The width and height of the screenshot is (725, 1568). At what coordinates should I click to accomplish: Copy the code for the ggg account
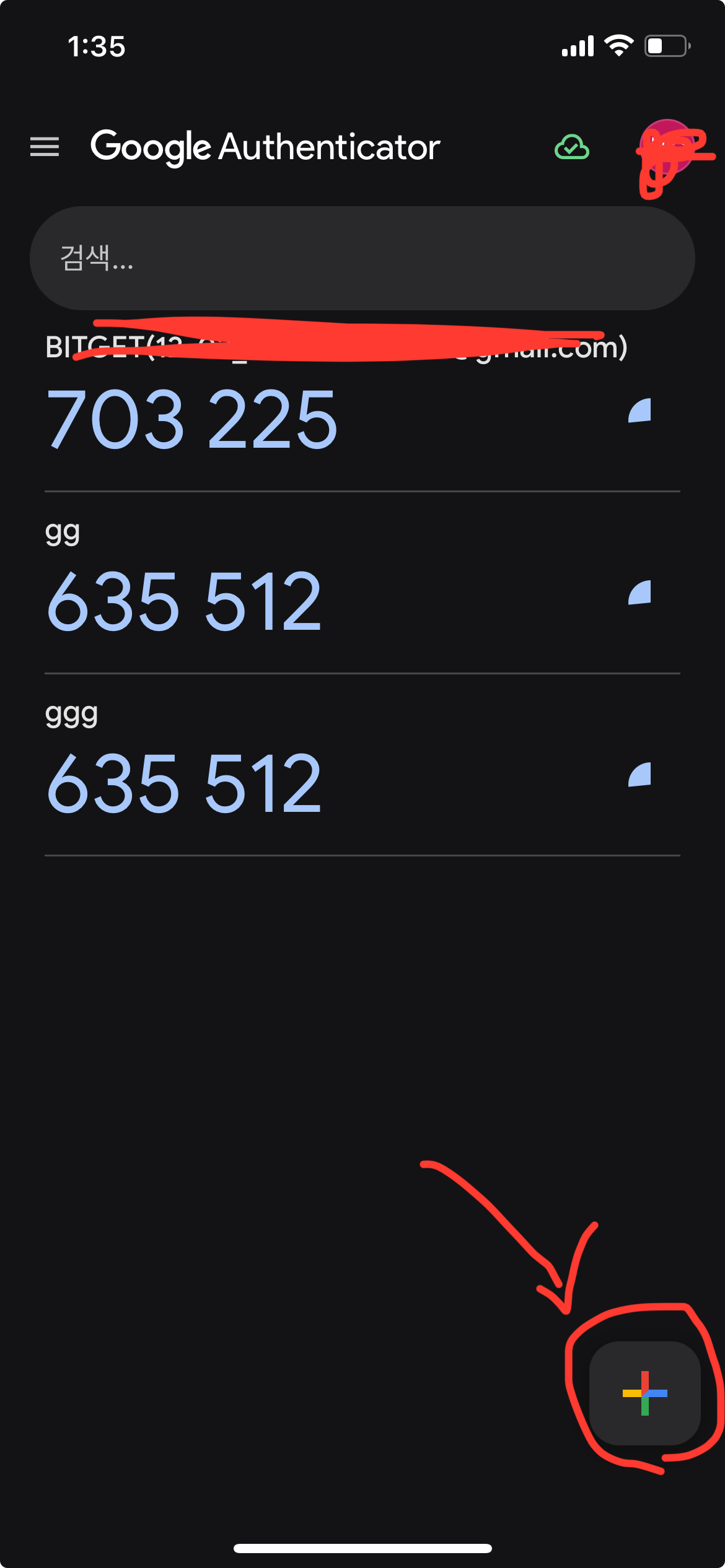click(184, 783)
